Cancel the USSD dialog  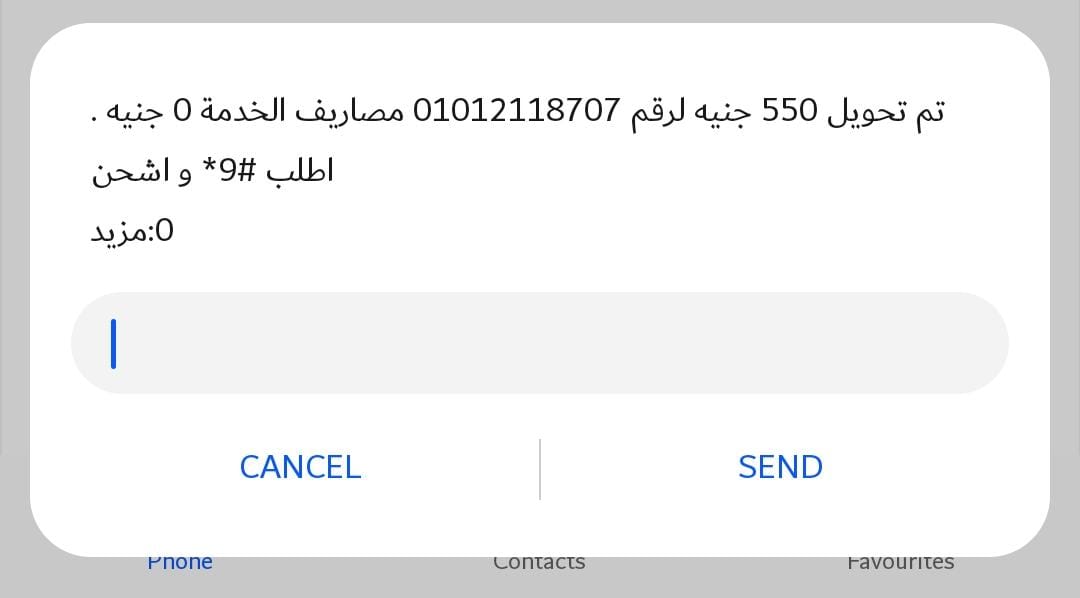(x=300, y=467)
